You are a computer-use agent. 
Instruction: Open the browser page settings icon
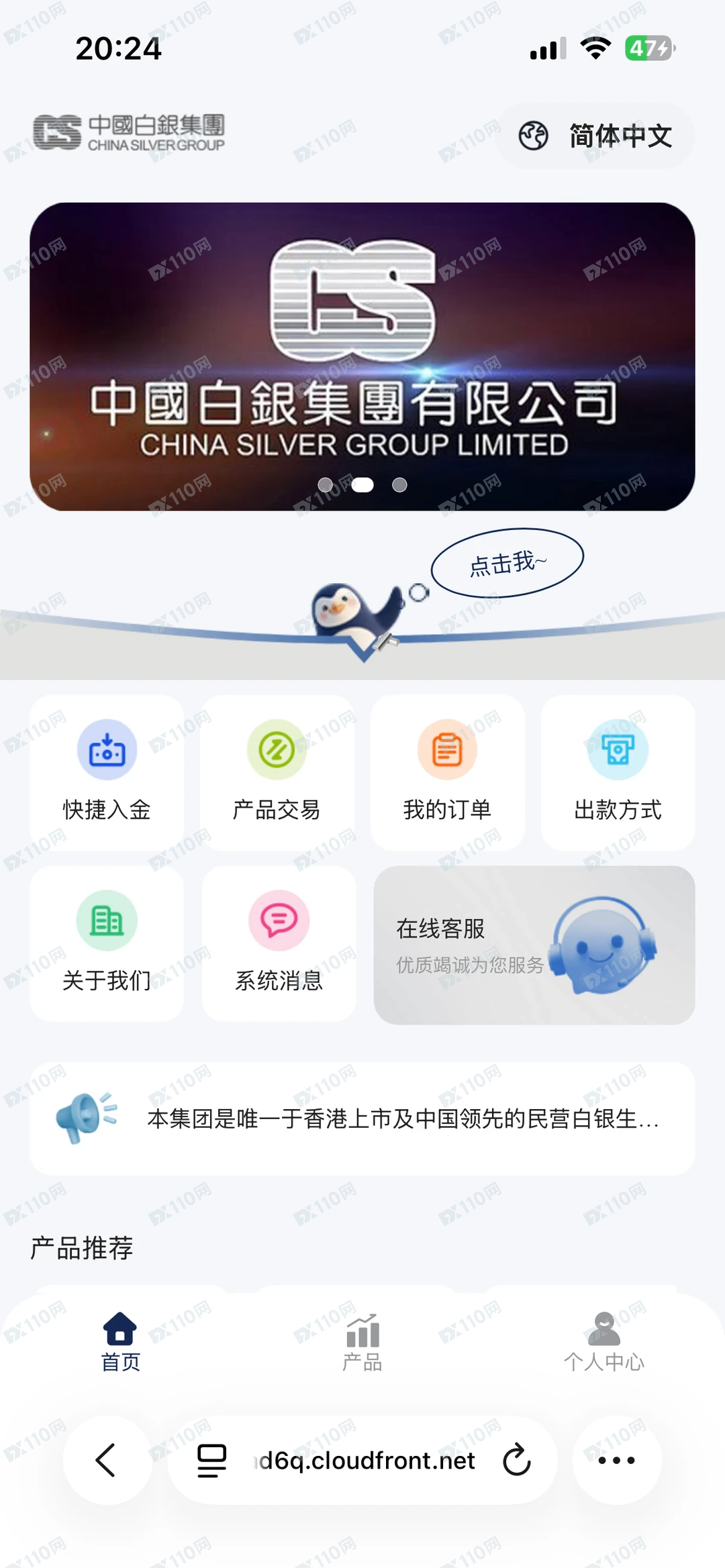coord(211,1461)
